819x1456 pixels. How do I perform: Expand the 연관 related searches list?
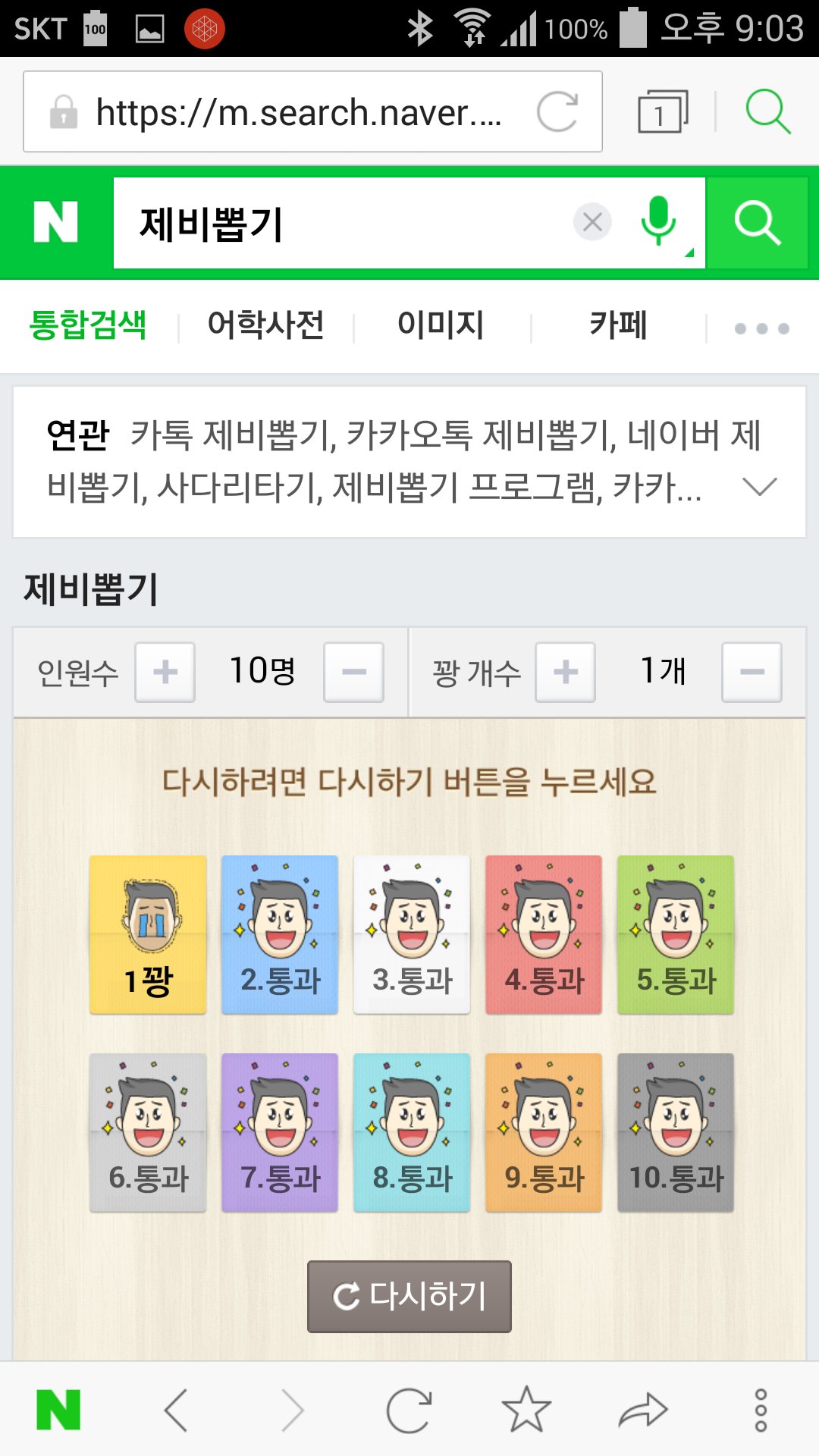(x=760, y=486)
